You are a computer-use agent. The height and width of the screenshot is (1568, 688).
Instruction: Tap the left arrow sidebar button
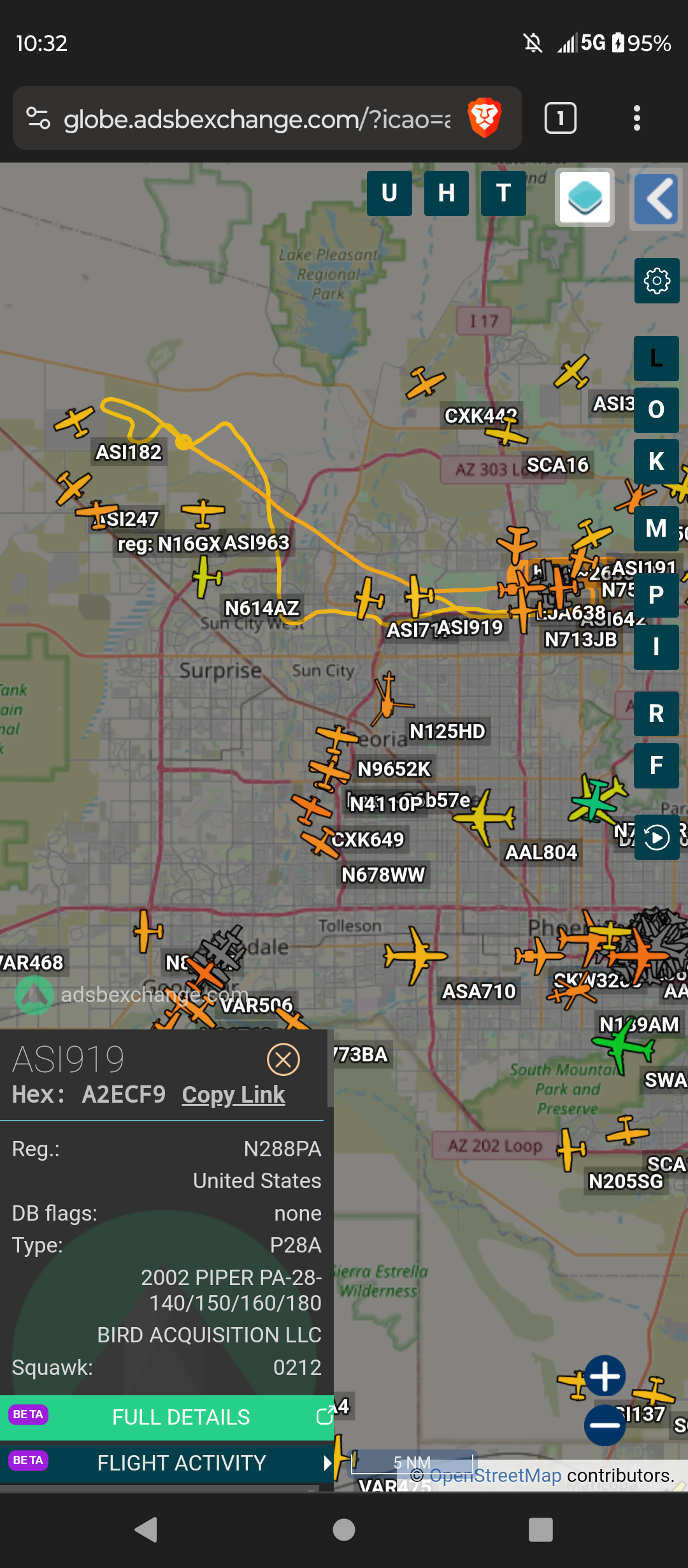(656, 199)
